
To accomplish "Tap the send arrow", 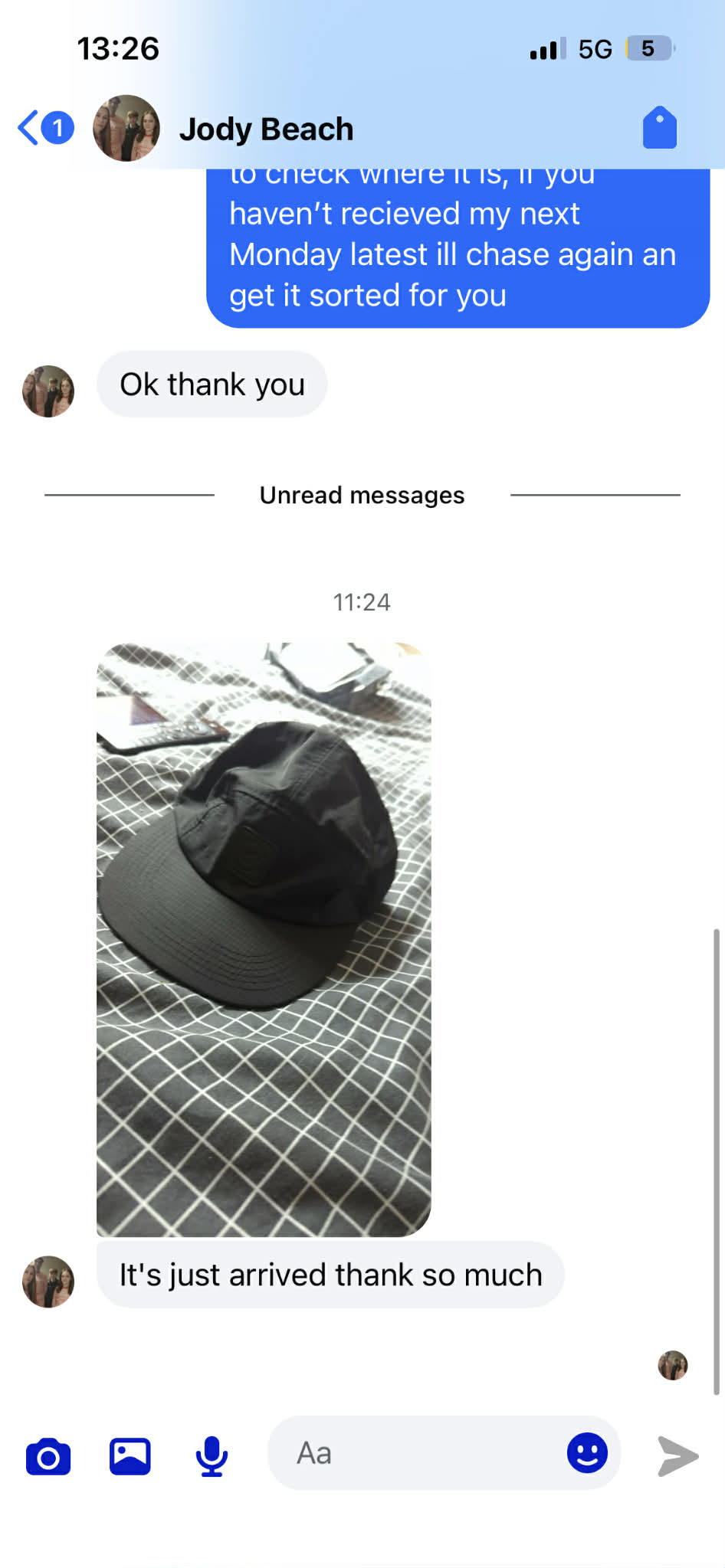I will 677,1456.
